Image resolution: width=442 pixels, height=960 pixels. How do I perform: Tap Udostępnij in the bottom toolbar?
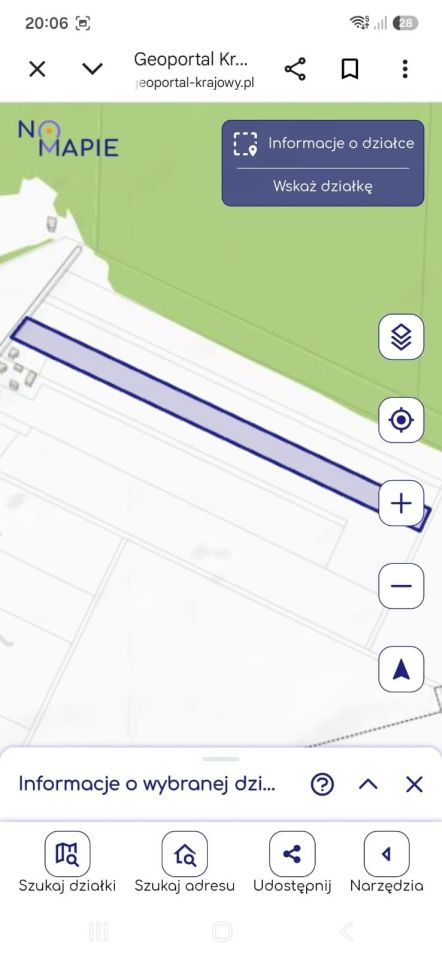coord(292,862)
